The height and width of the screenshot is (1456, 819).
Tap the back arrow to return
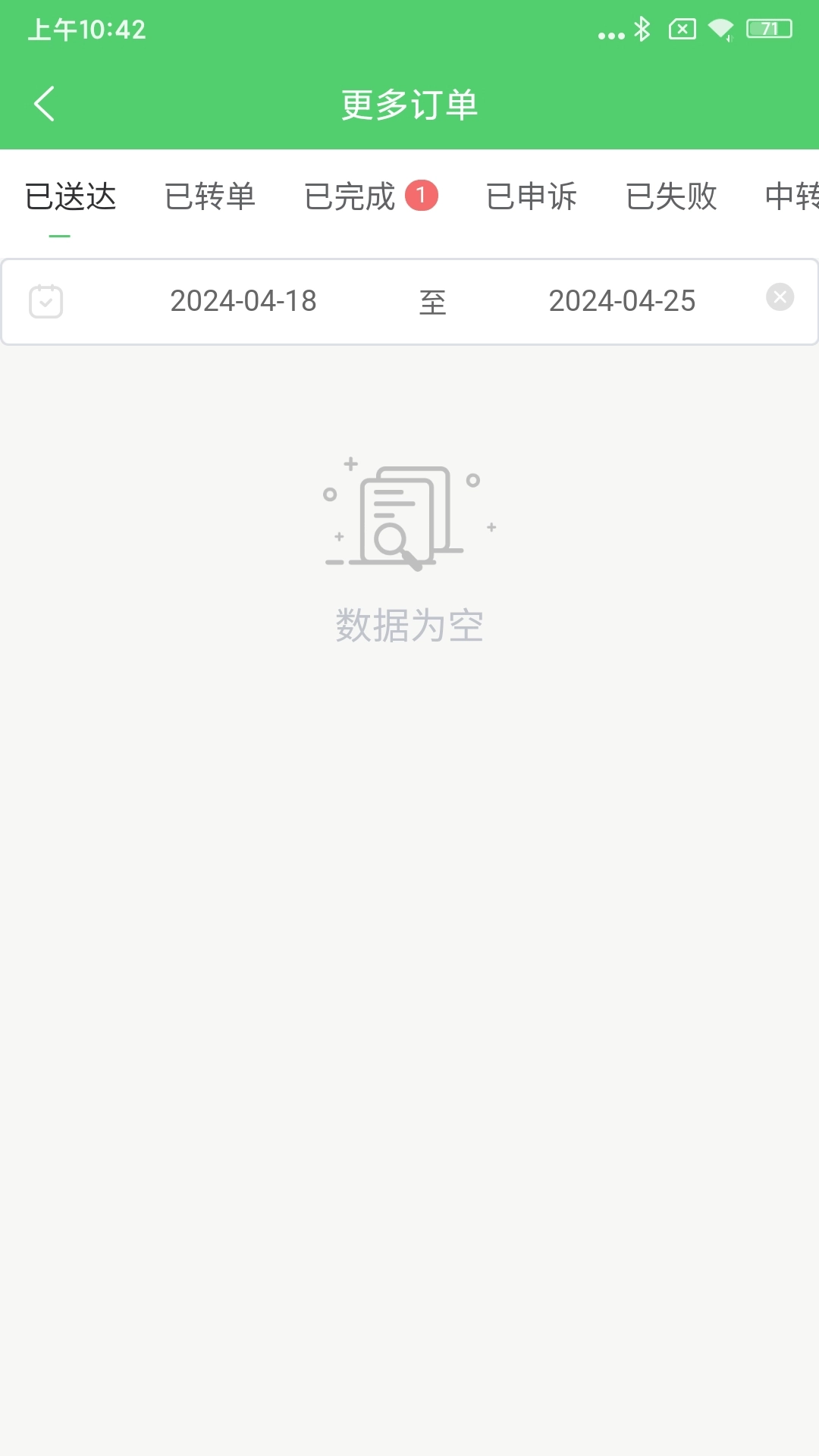click(44, 105)
